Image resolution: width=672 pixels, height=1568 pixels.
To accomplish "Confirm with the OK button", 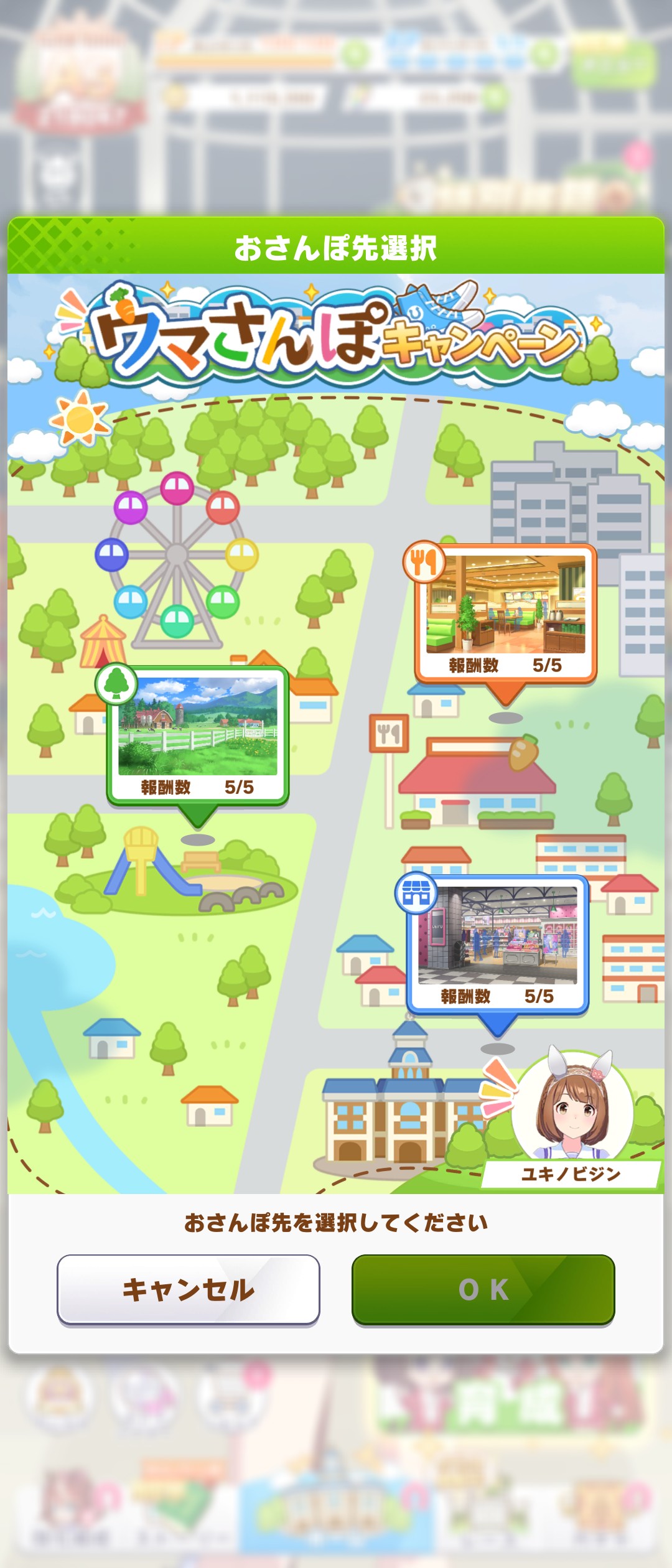I will pos(483,1290).
